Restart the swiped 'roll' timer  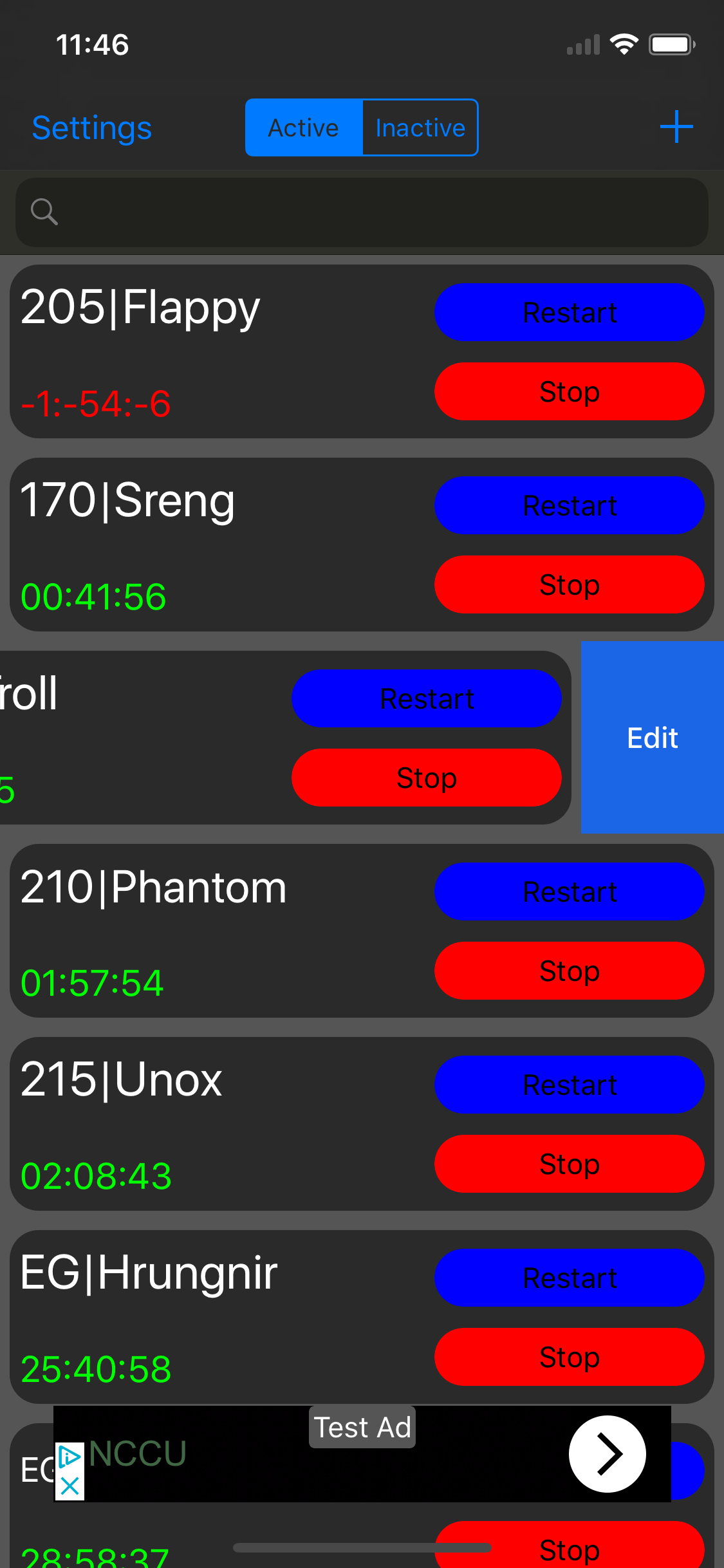[x=427, y=698]
